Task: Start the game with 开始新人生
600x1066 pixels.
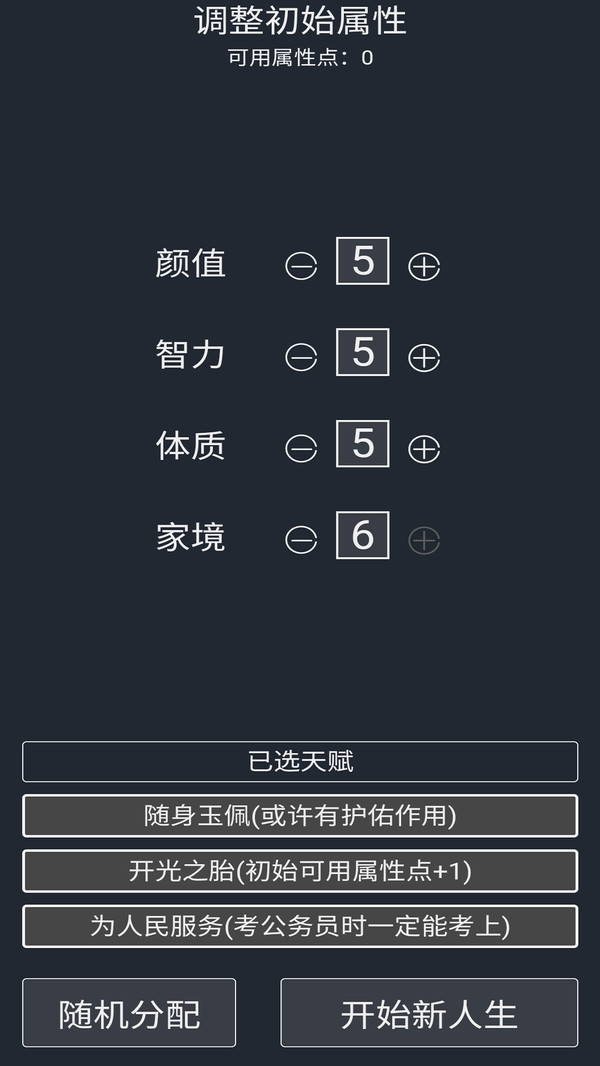Action: pos(429,1013)
